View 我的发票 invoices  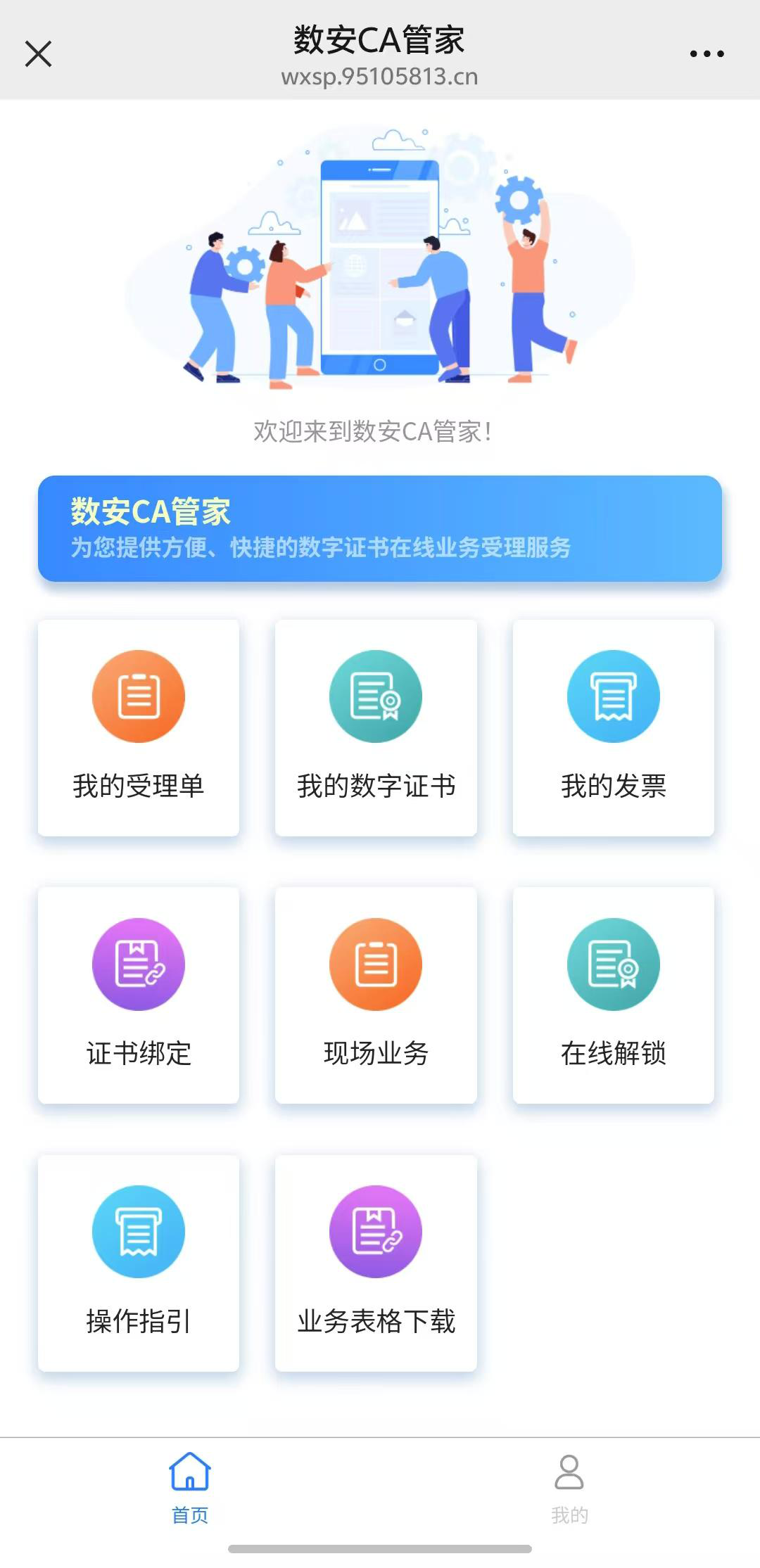point(613,727)
